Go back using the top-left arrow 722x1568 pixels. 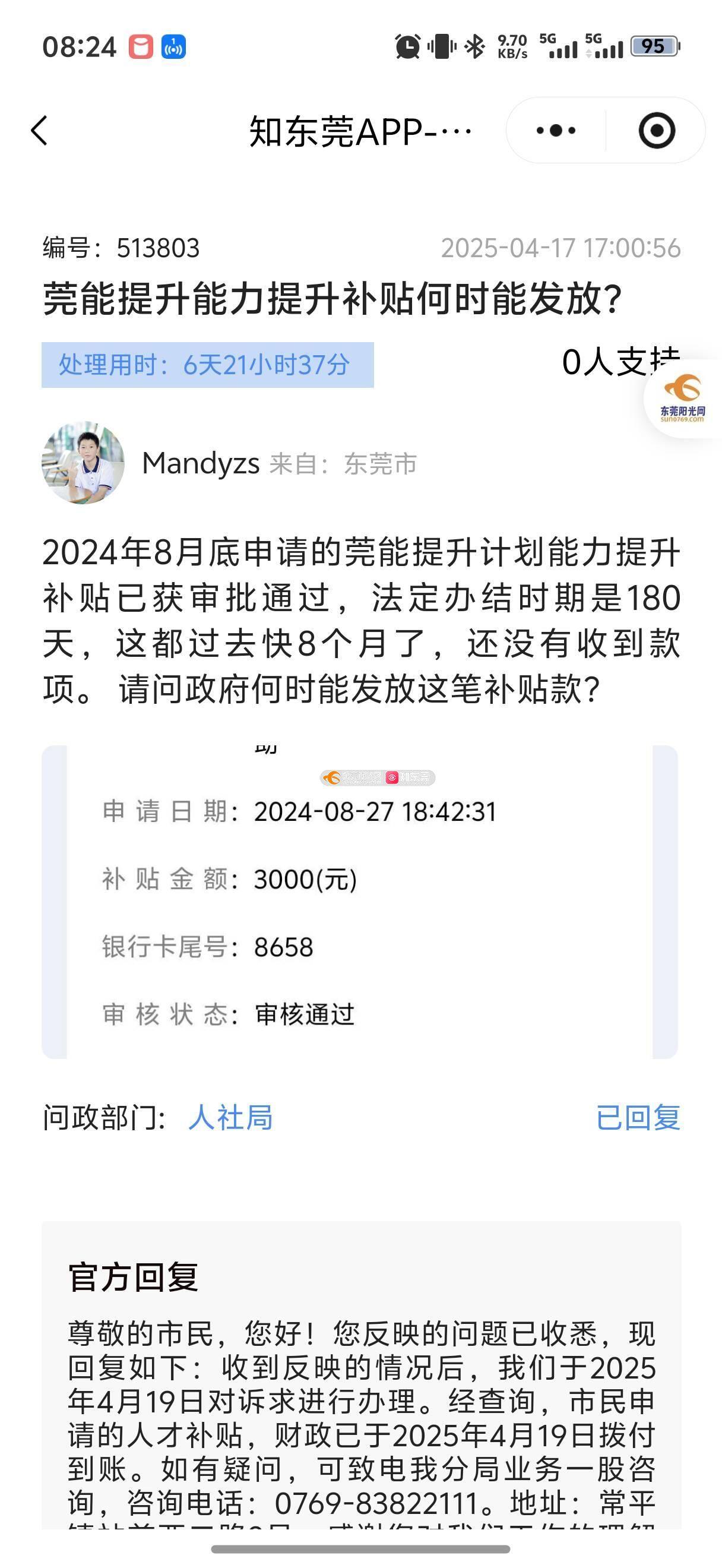[x=40, y=131]
